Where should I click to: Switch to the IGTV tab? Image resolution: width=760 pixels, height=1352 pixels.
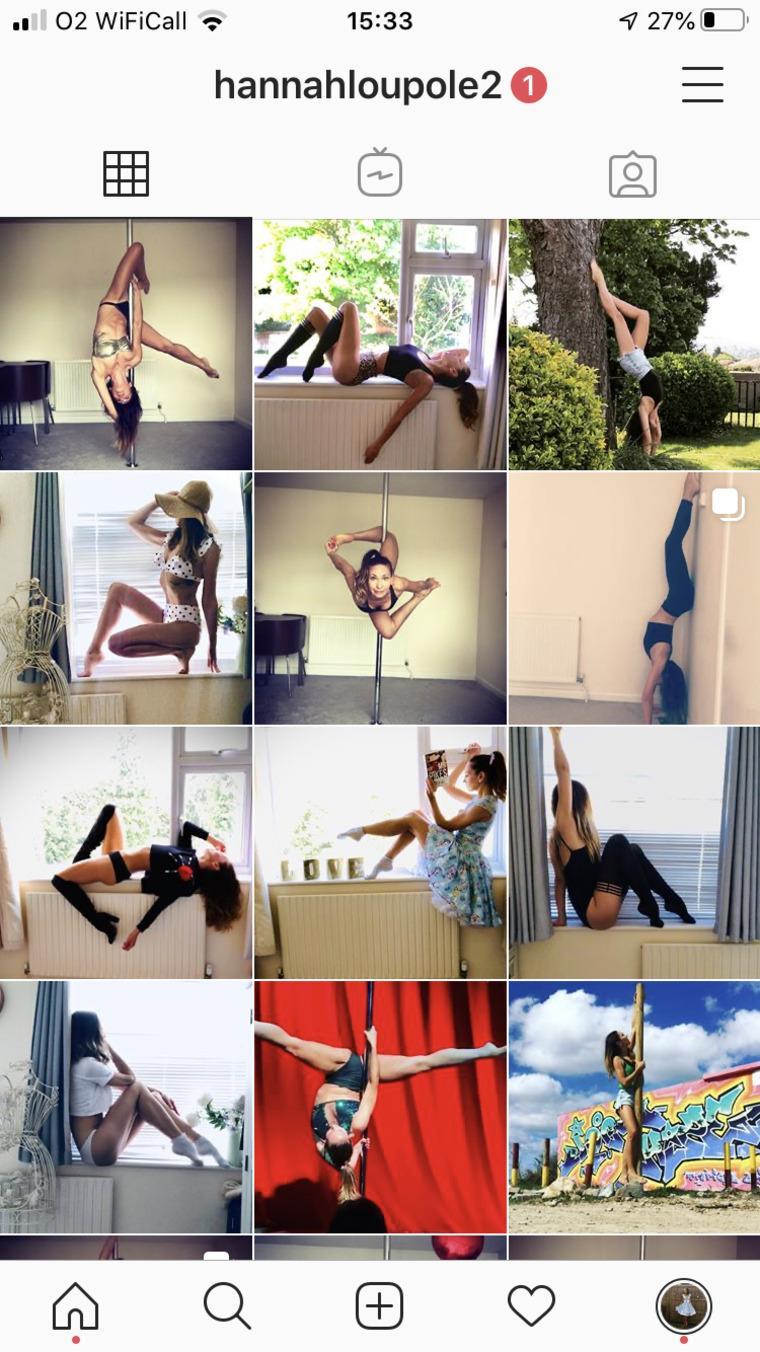380,174
